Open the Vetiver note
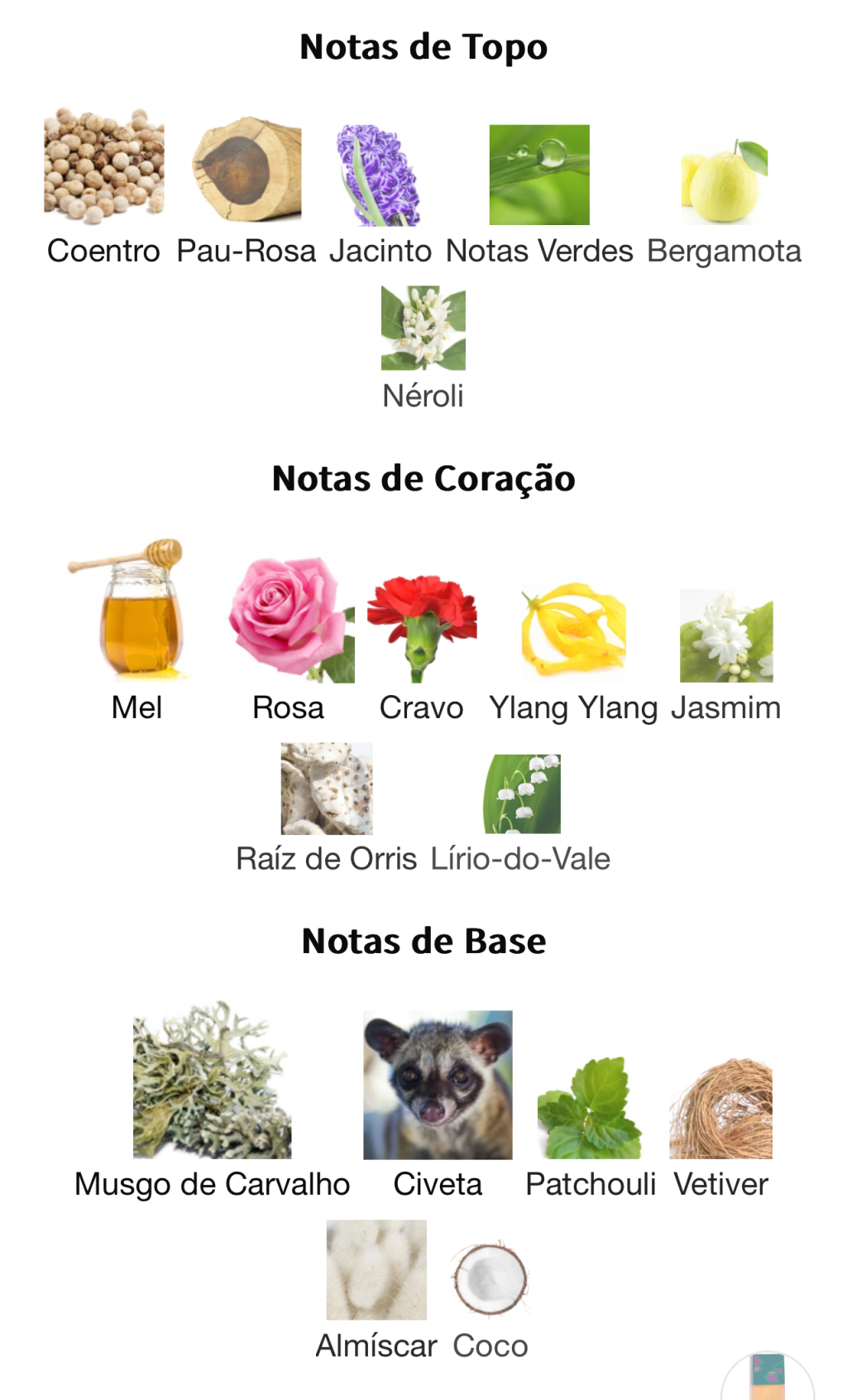The height and width of the screenshot is (1400, 847). click(x=720, y=1129)
